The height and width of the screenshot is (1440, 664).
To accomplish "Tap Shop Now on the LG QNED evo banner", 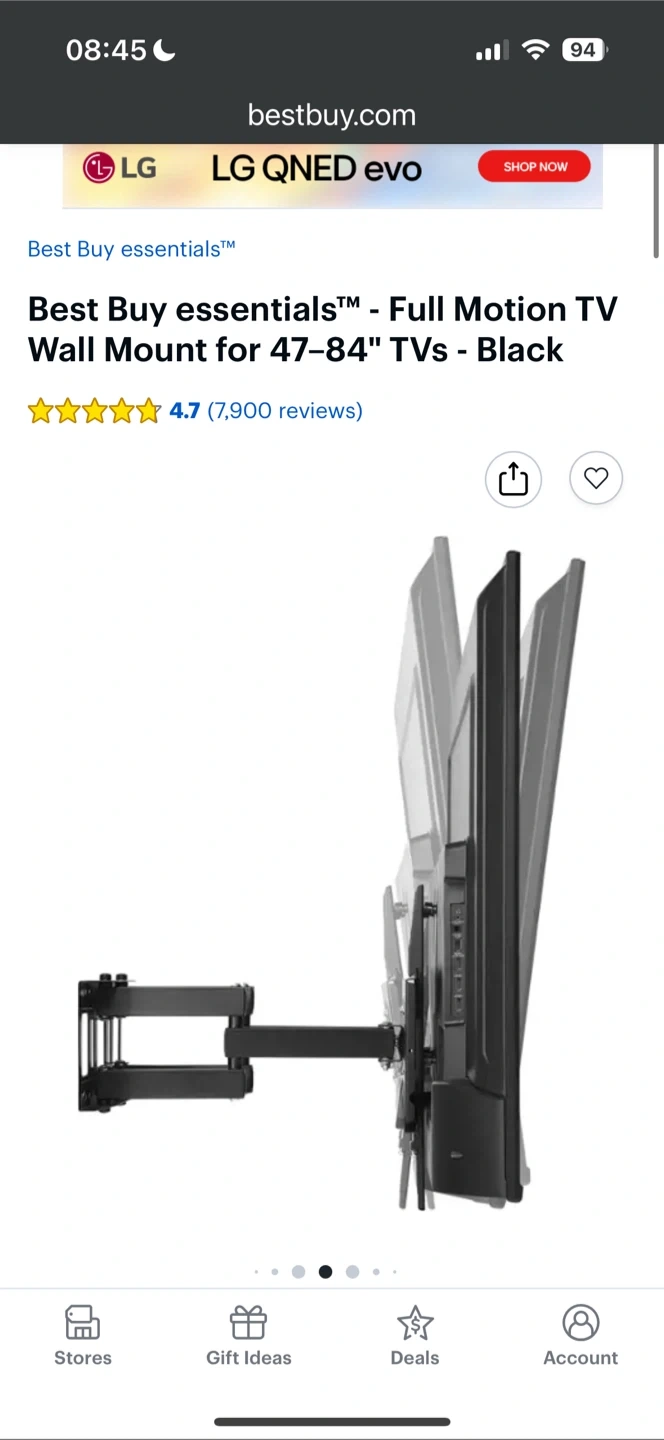I will [x=535, y=167].
